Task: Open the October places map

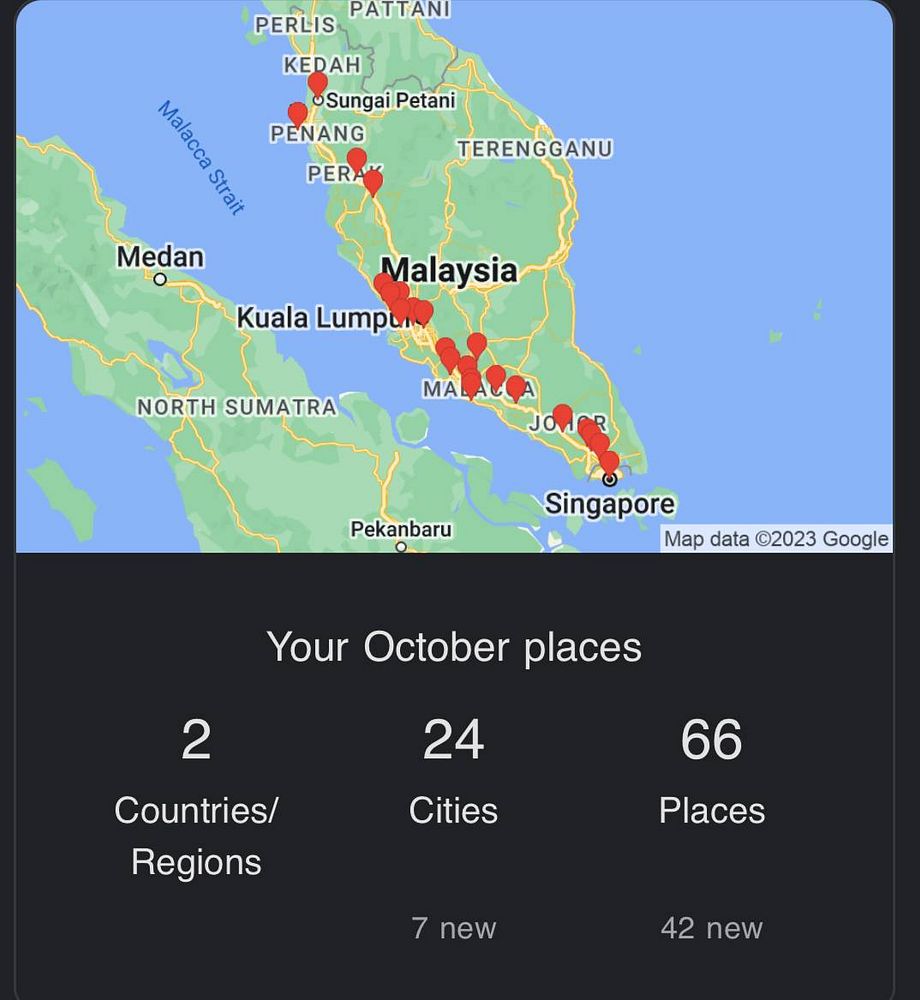Action: (x=454, y=275)
